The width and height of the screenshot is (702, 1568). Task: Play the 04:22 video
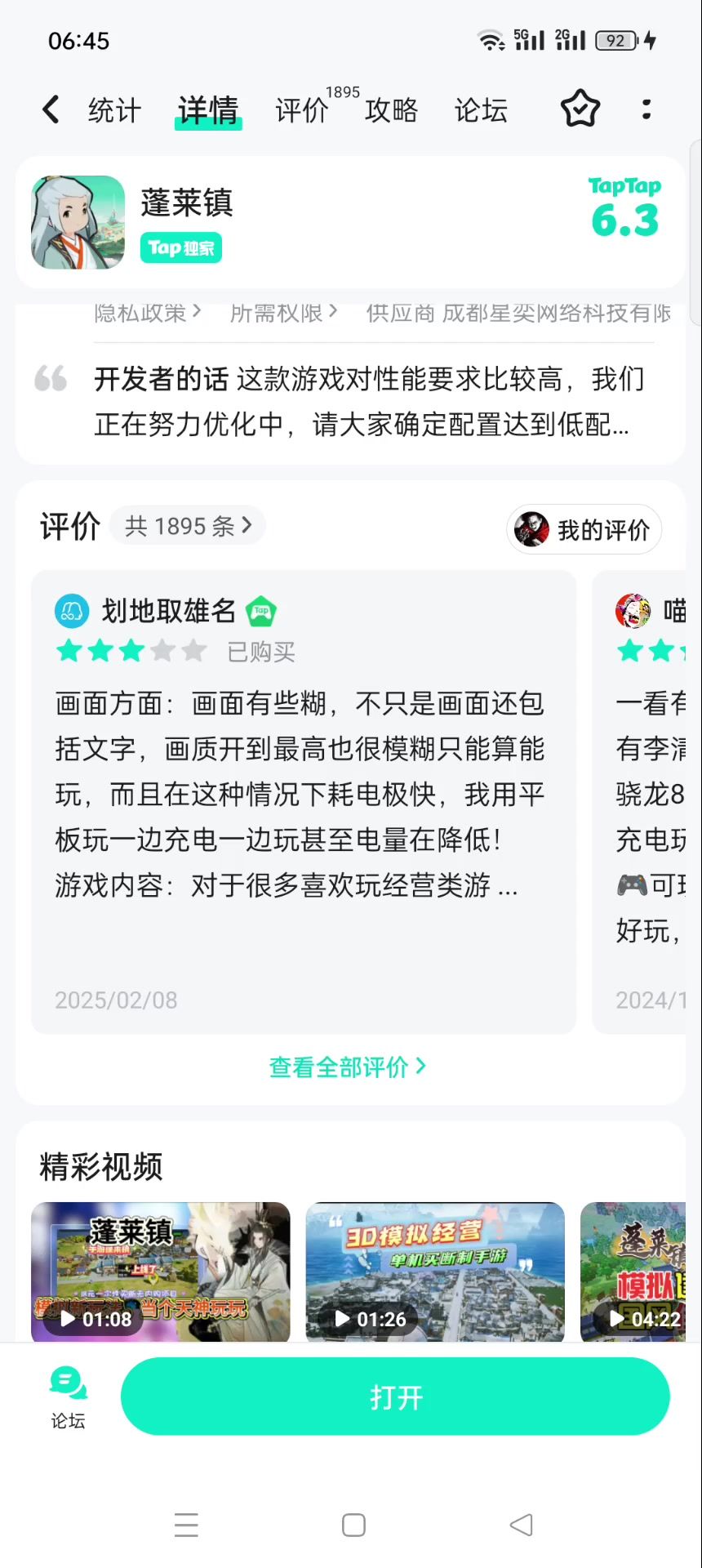pos(633,1272)
